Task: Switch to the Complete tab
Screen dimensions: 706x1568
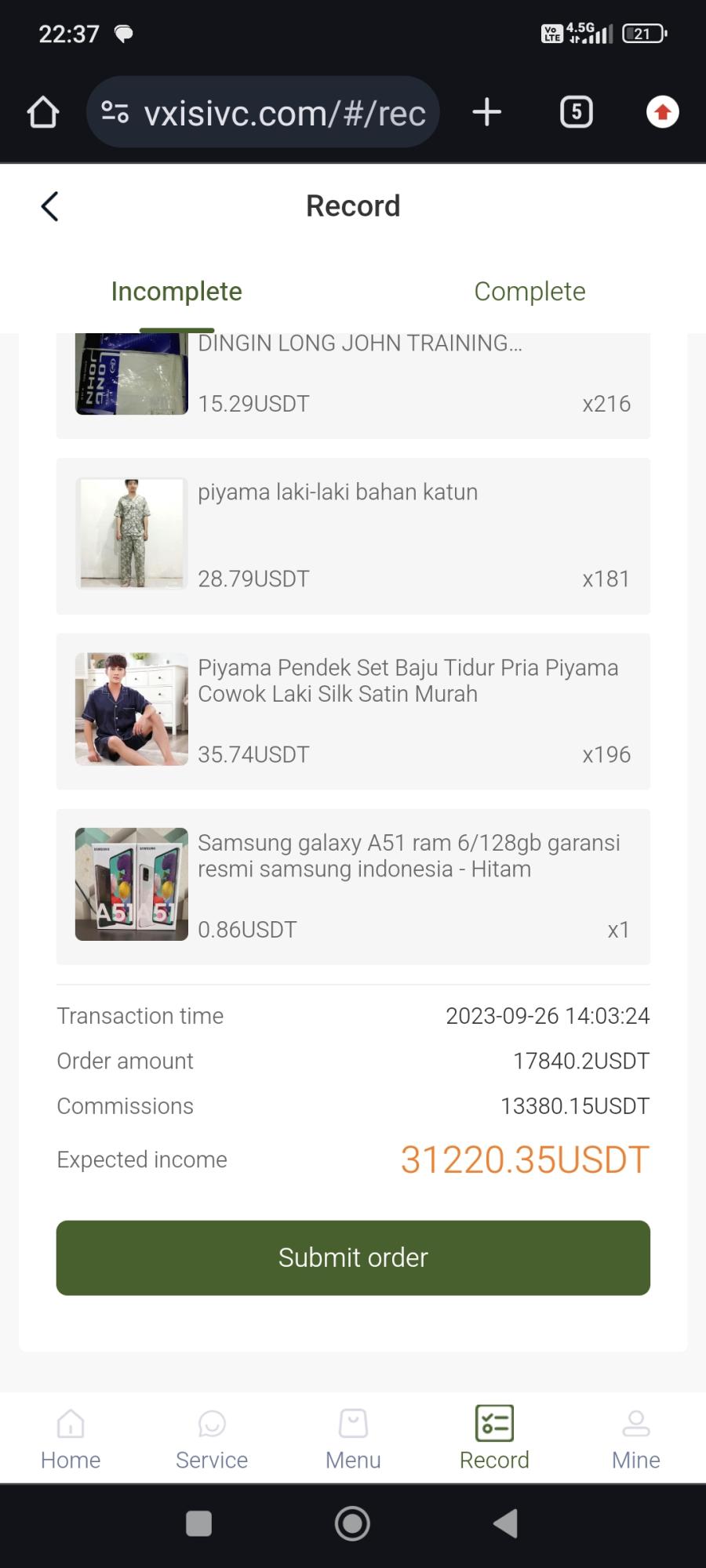Action: [529, 291]
